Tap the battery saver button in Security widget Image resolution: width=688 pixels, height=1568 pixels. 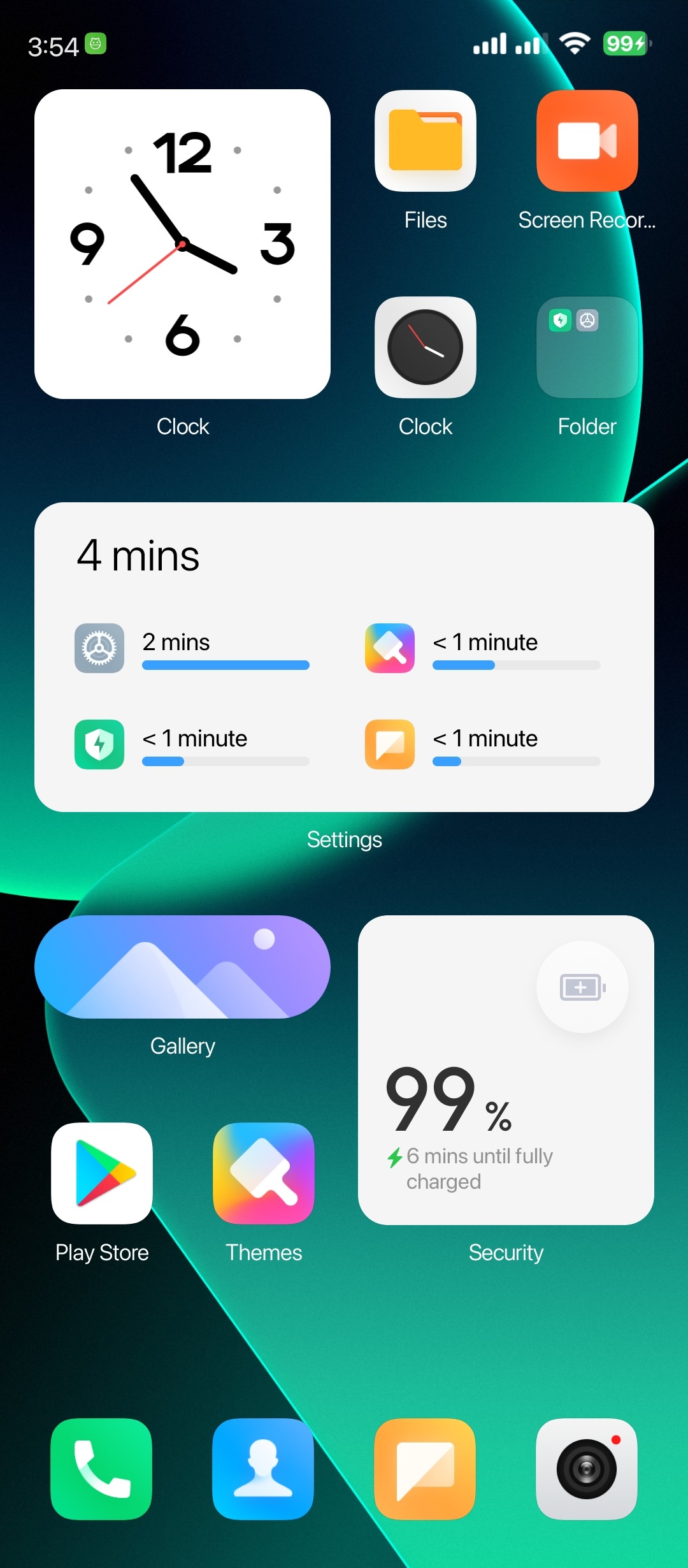pos(582,987)
